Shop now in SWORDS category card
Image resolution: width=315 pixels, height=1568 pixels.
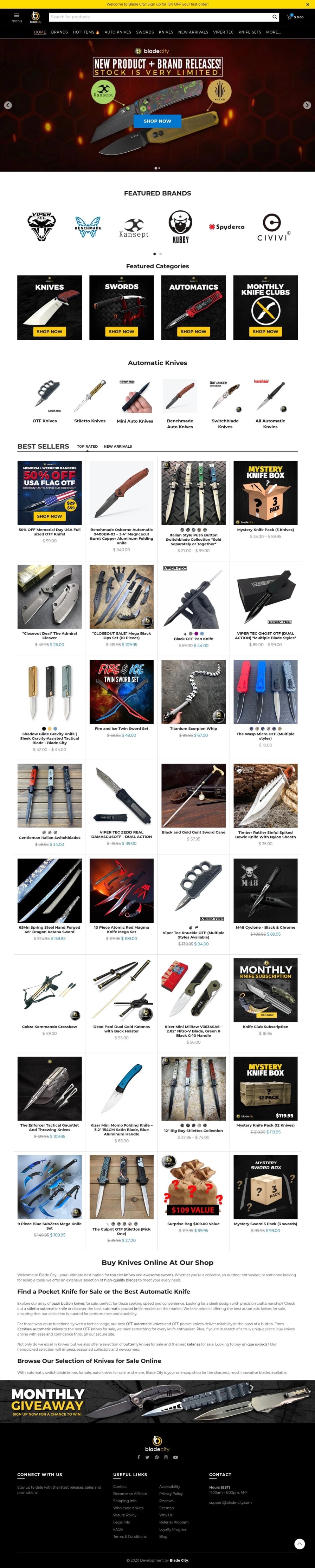pos(121,331)
